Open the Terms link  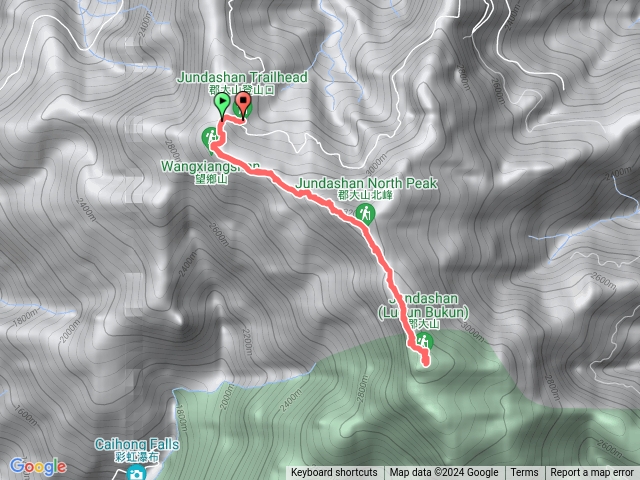pos(524,473)
